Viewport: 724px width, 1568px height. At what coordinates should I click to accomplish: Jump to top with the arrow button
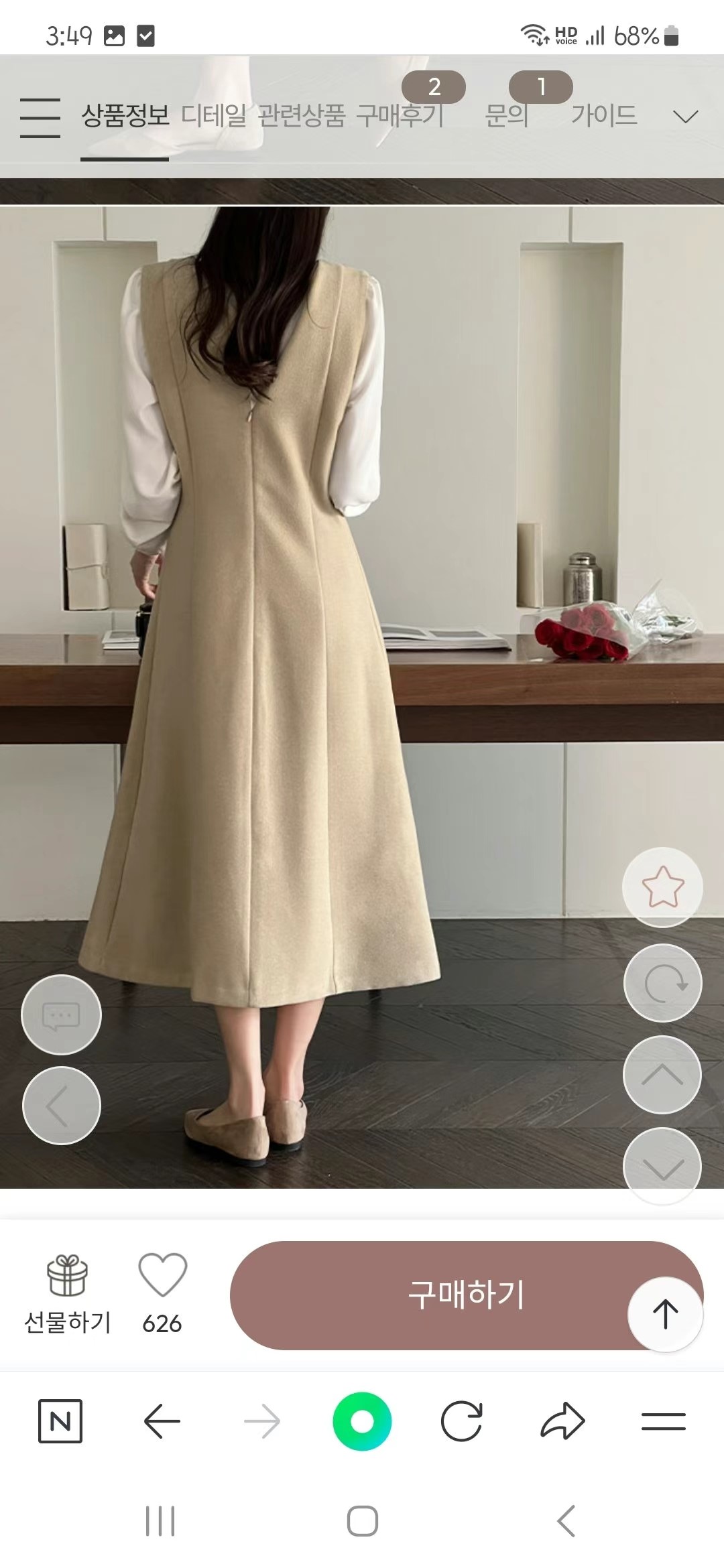click(x=665, y=1314)
